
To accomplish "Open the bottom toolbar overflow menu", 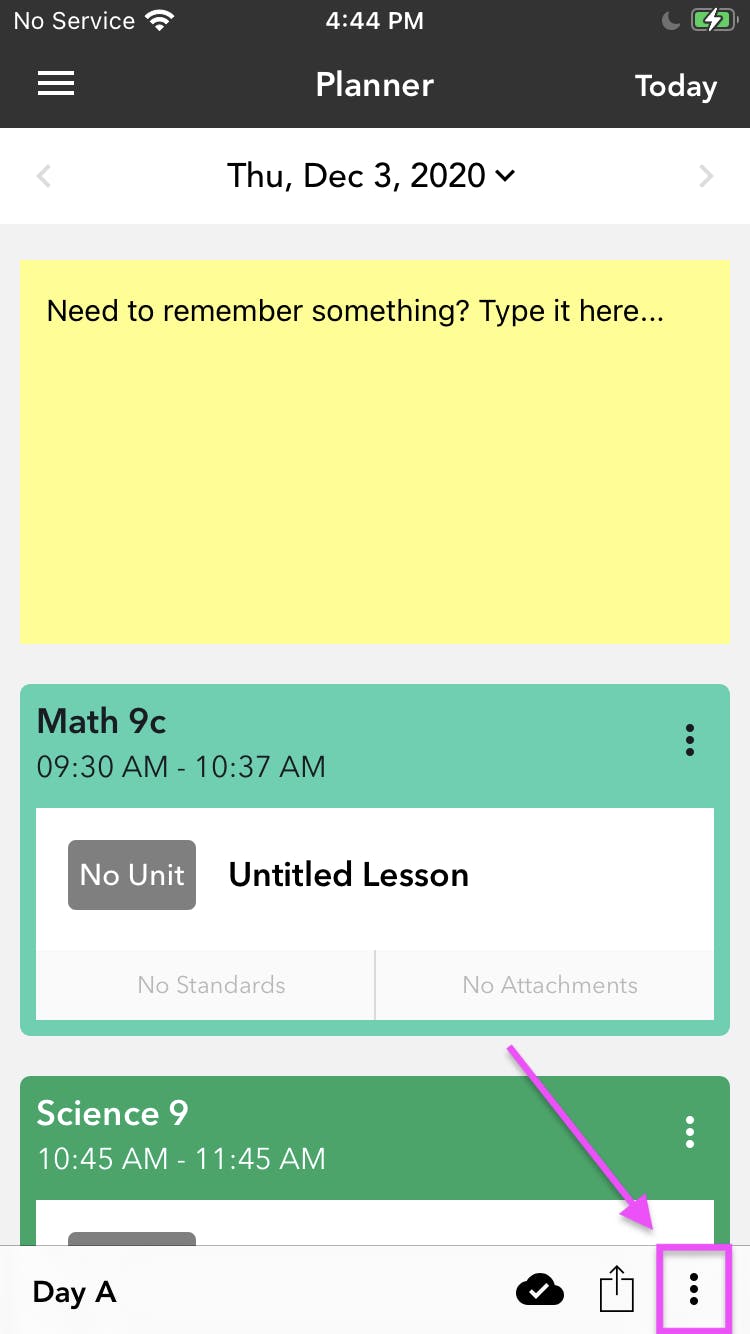I will [694, 1289].
